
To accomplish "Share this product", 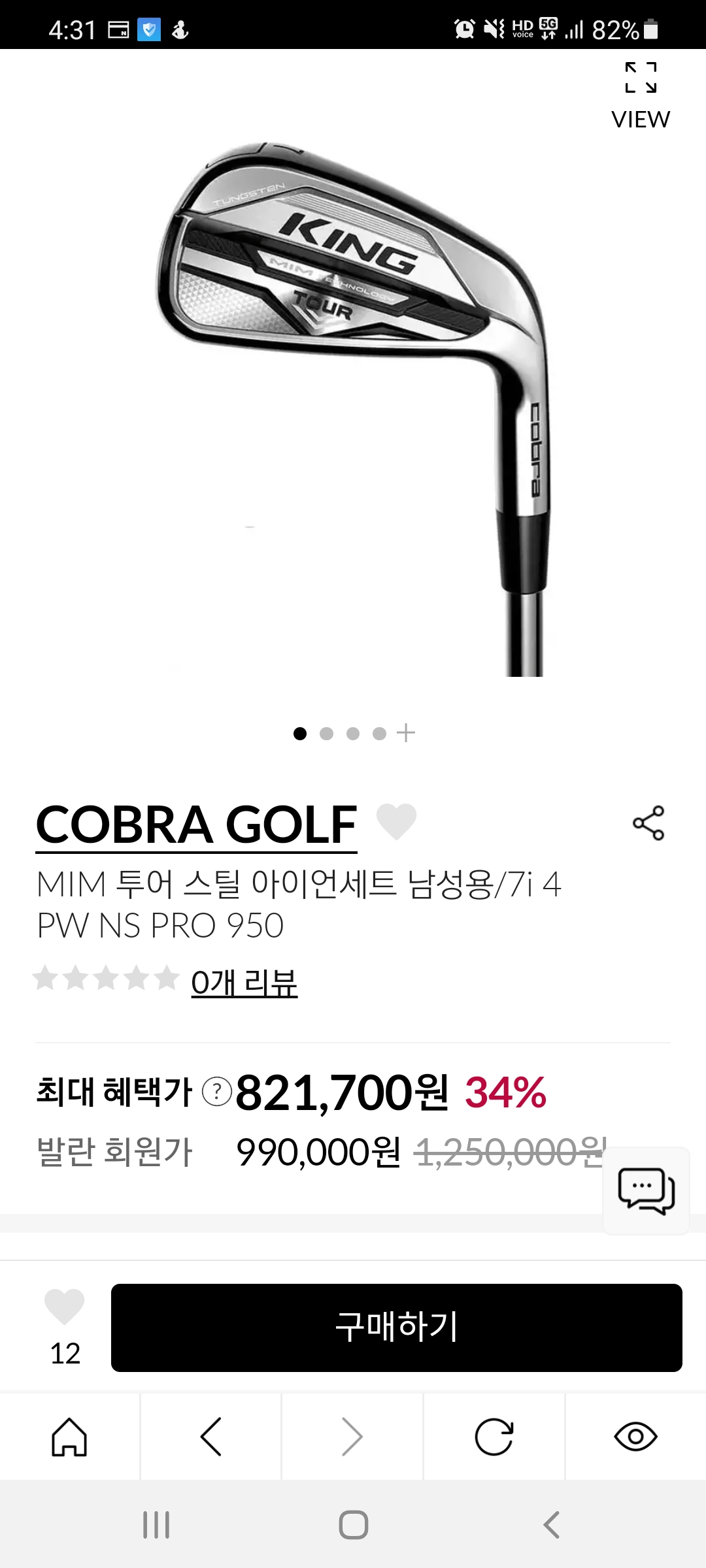I will 648,823.
